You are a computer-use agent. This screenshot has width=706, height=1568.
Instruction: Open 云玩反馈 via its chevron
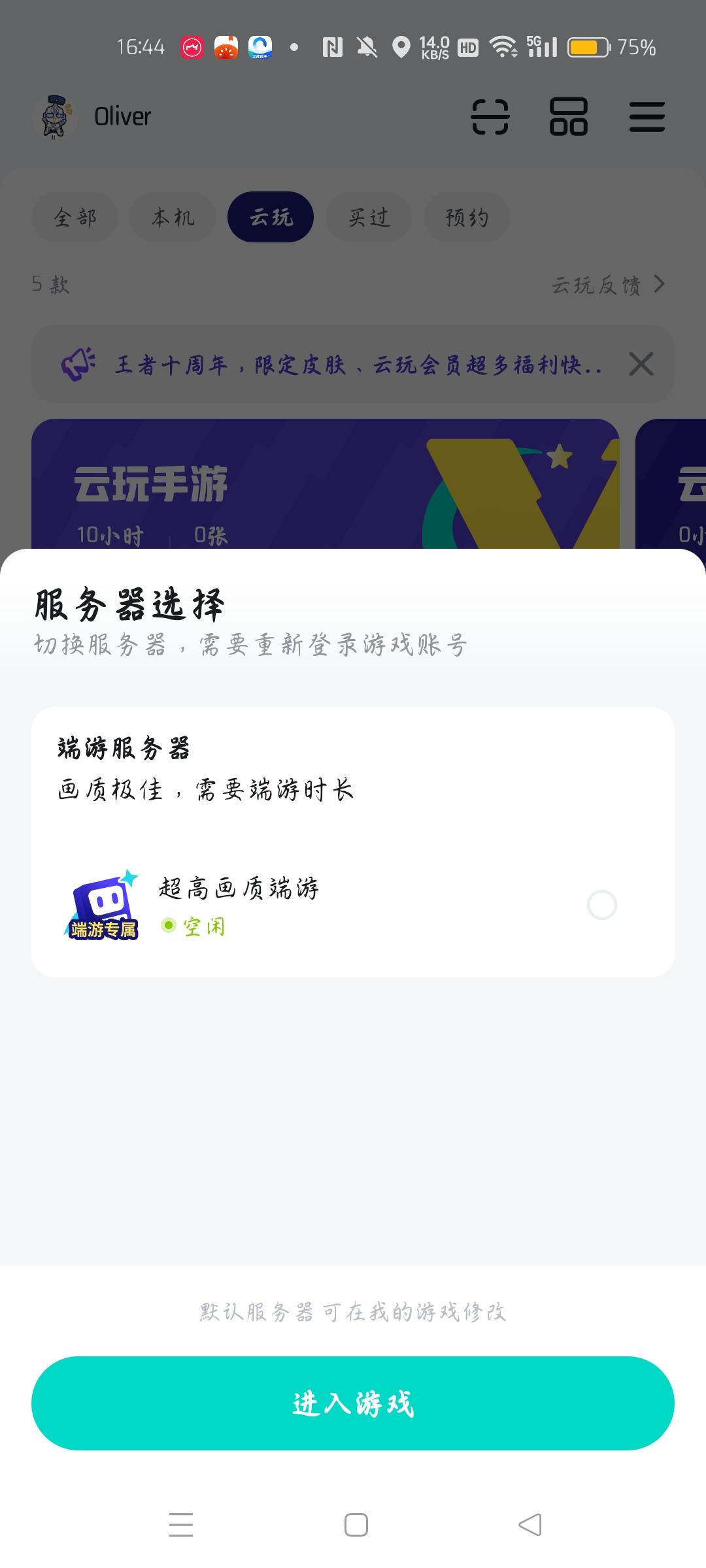pos(662,284)
